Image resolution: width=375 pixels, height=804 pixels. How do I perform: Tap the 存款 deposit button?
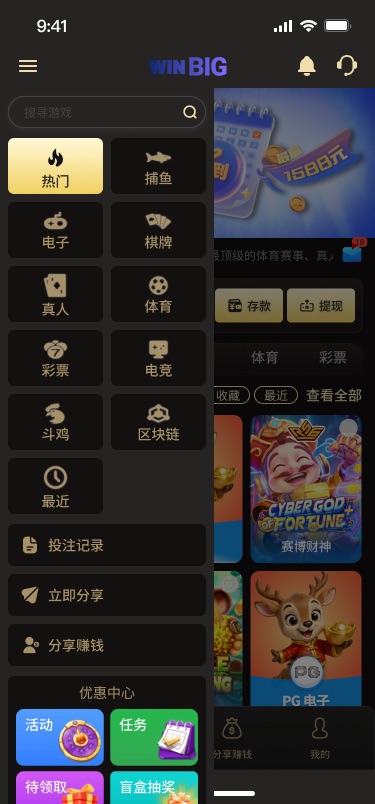pyautogui.click(x=249, y=306)
